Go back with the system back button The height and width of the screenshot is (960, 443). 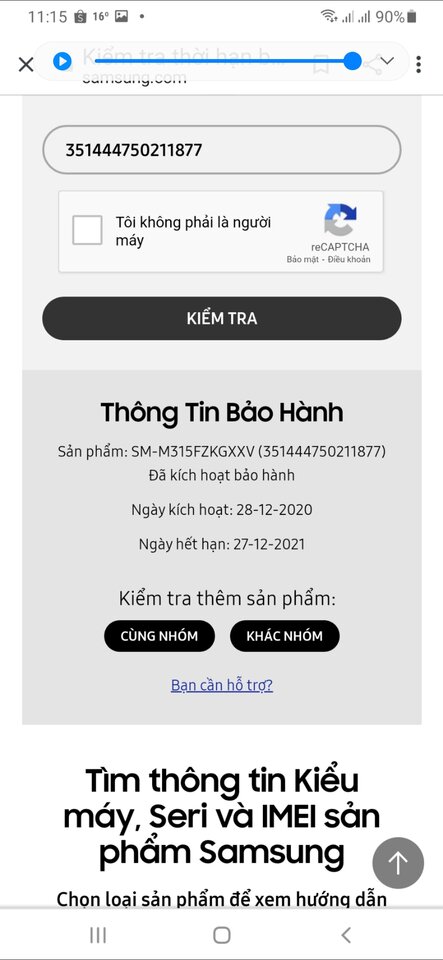346,935
